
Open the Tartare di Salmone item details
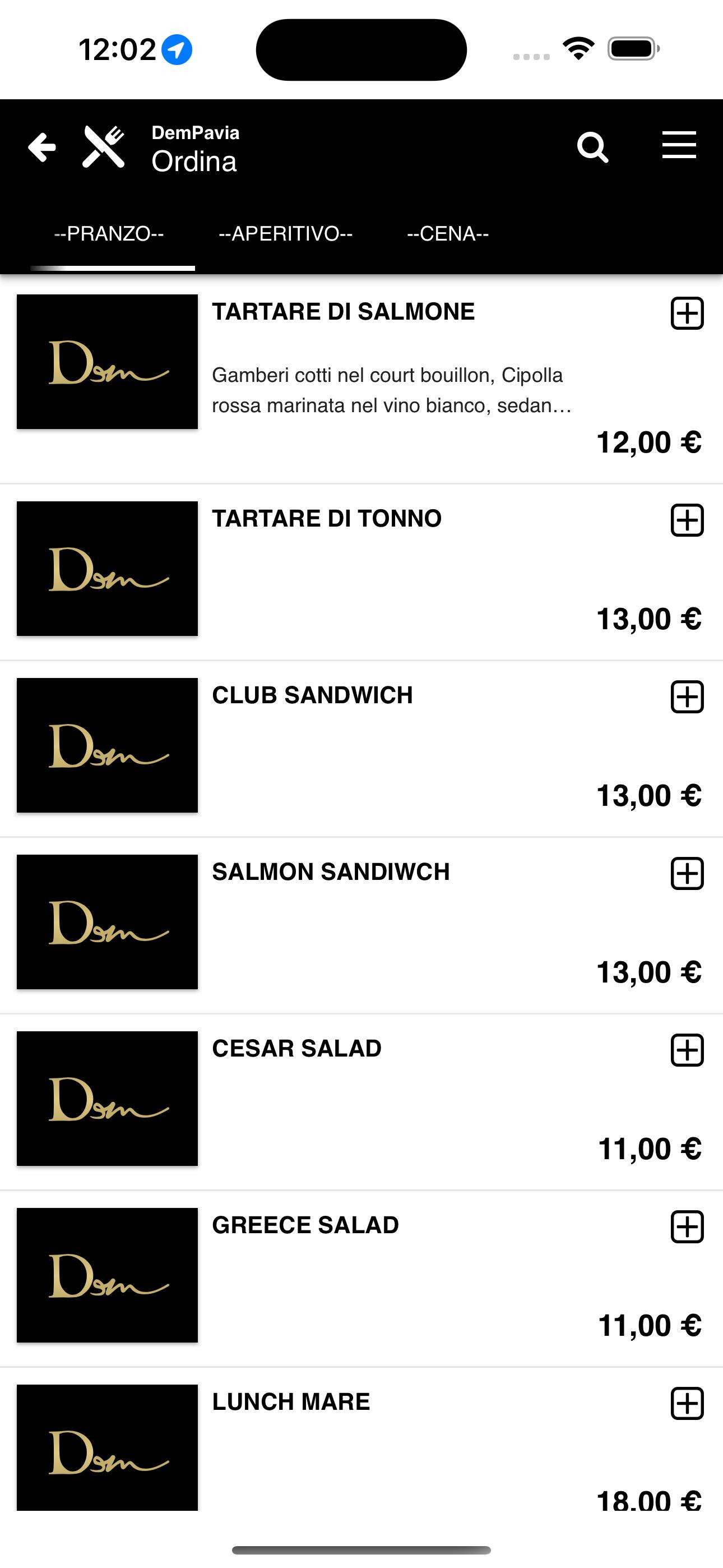click(x=361, y=380)
